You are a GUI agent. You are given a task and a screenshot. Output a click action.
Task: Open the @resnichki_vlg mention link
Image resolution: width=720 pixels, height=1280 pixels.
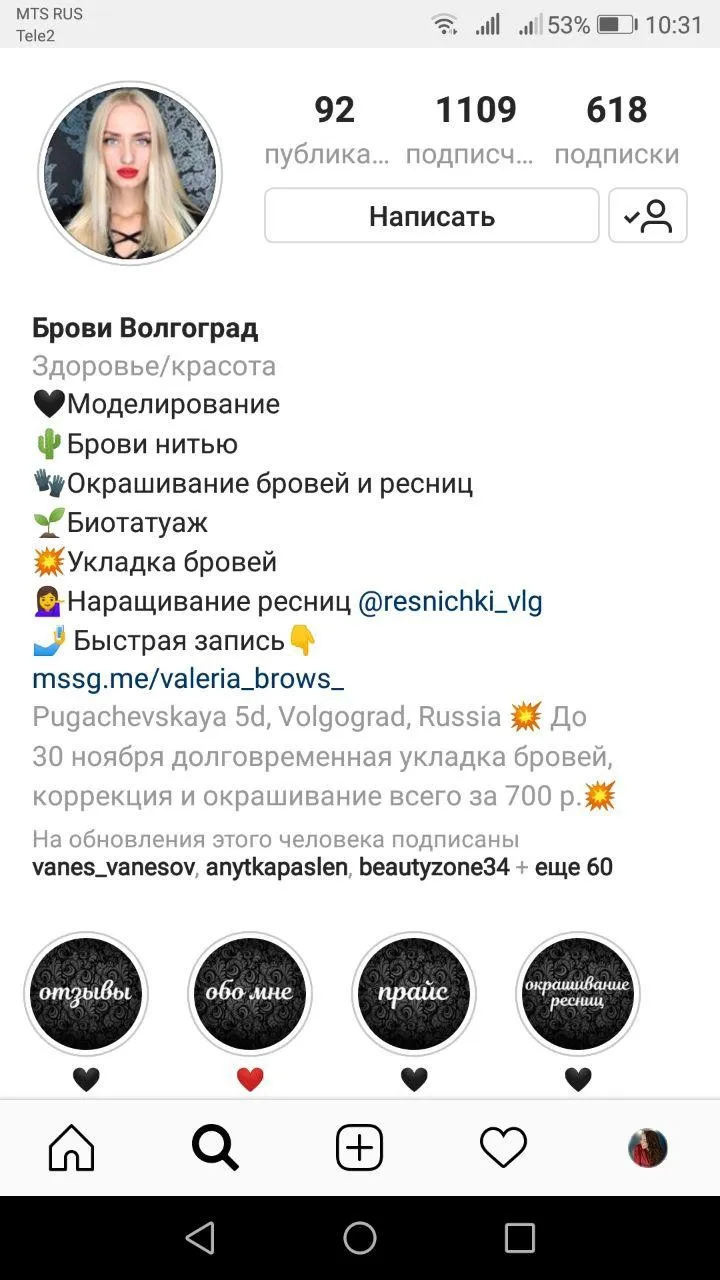[450, 601]
